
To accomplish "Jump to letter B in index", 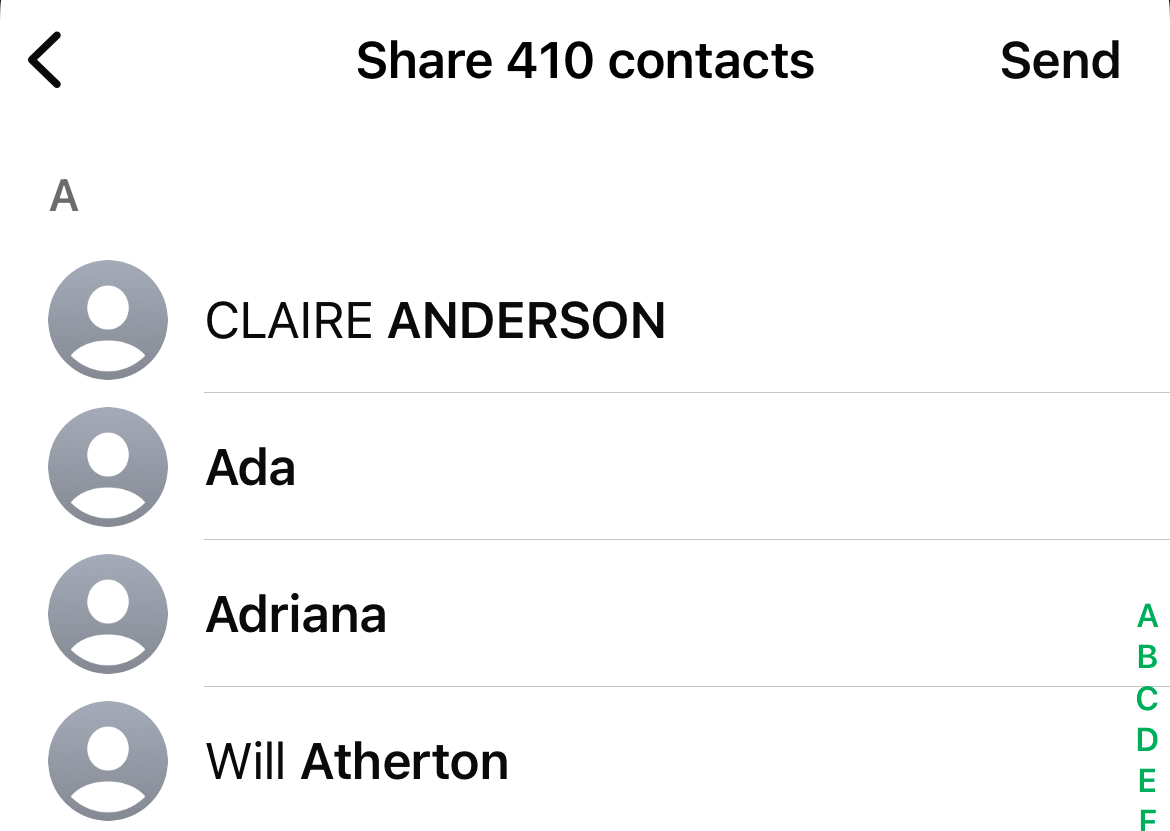I will (1147, 657).
